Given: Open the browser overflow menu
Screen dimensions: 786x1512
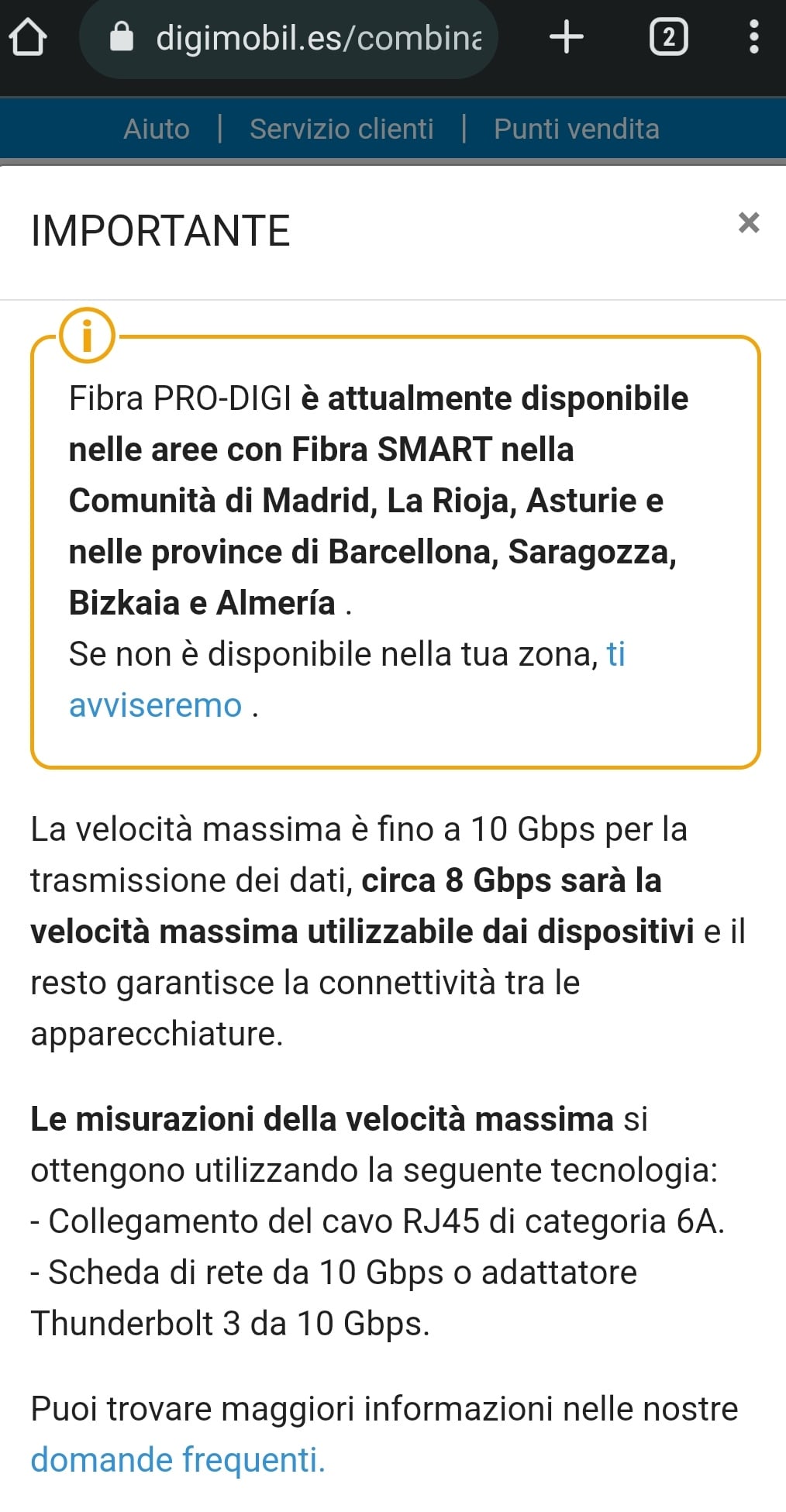Looking at the screenshot, I should 754,36.
